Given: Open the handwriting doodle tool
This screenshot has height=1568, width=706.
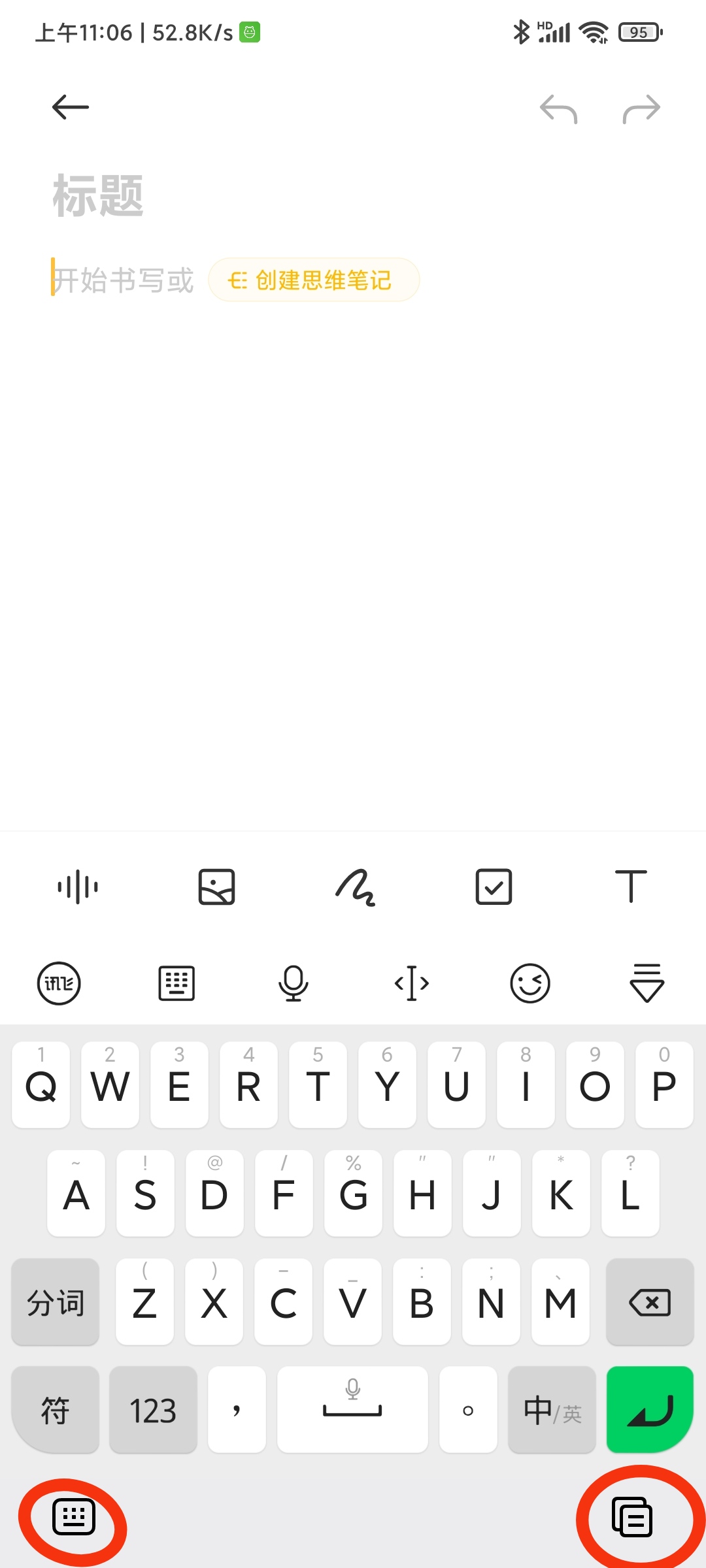Looking at the screenshot, I should [x=355, y=887].
